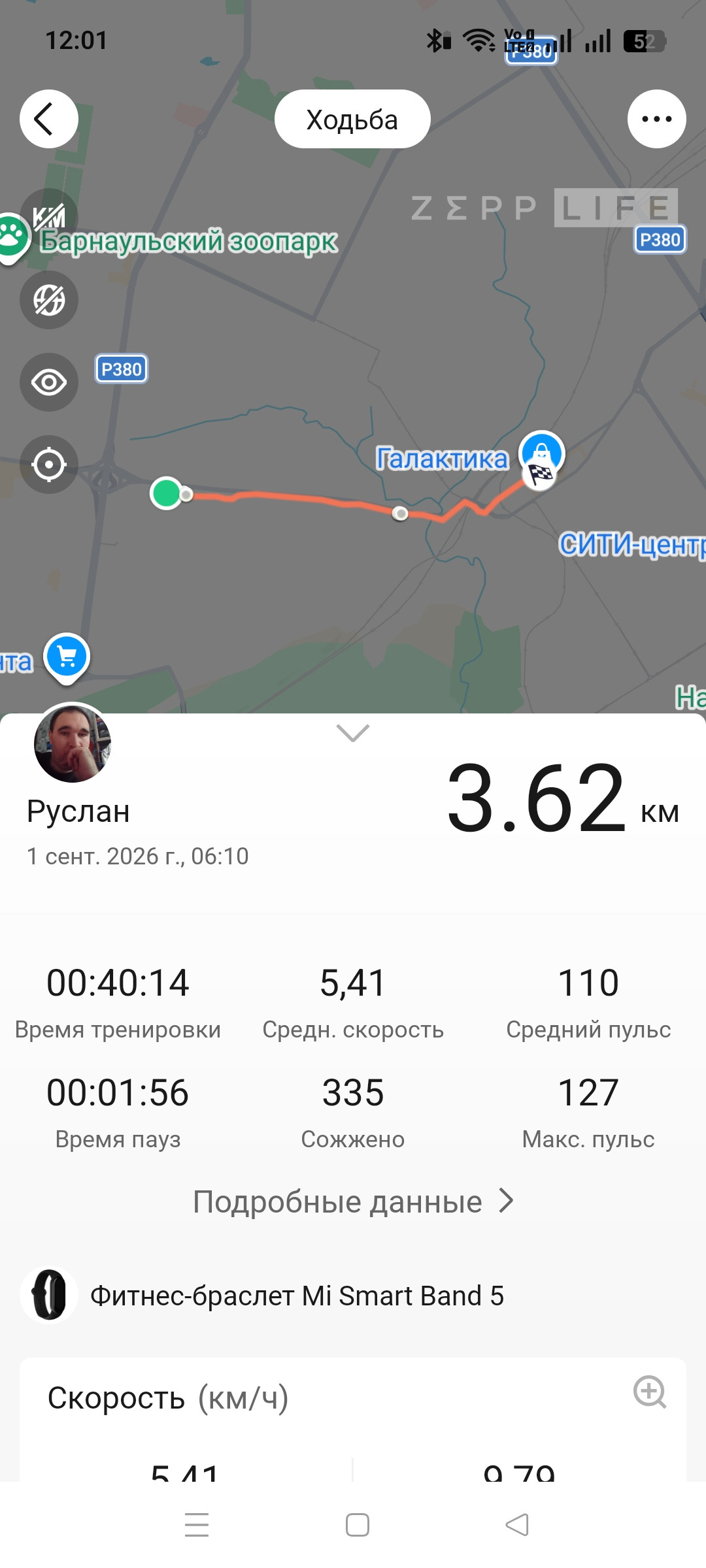The image size is (706, 1568).
Task: Tap the eye icon to hide the map
Action: [49, 382]
